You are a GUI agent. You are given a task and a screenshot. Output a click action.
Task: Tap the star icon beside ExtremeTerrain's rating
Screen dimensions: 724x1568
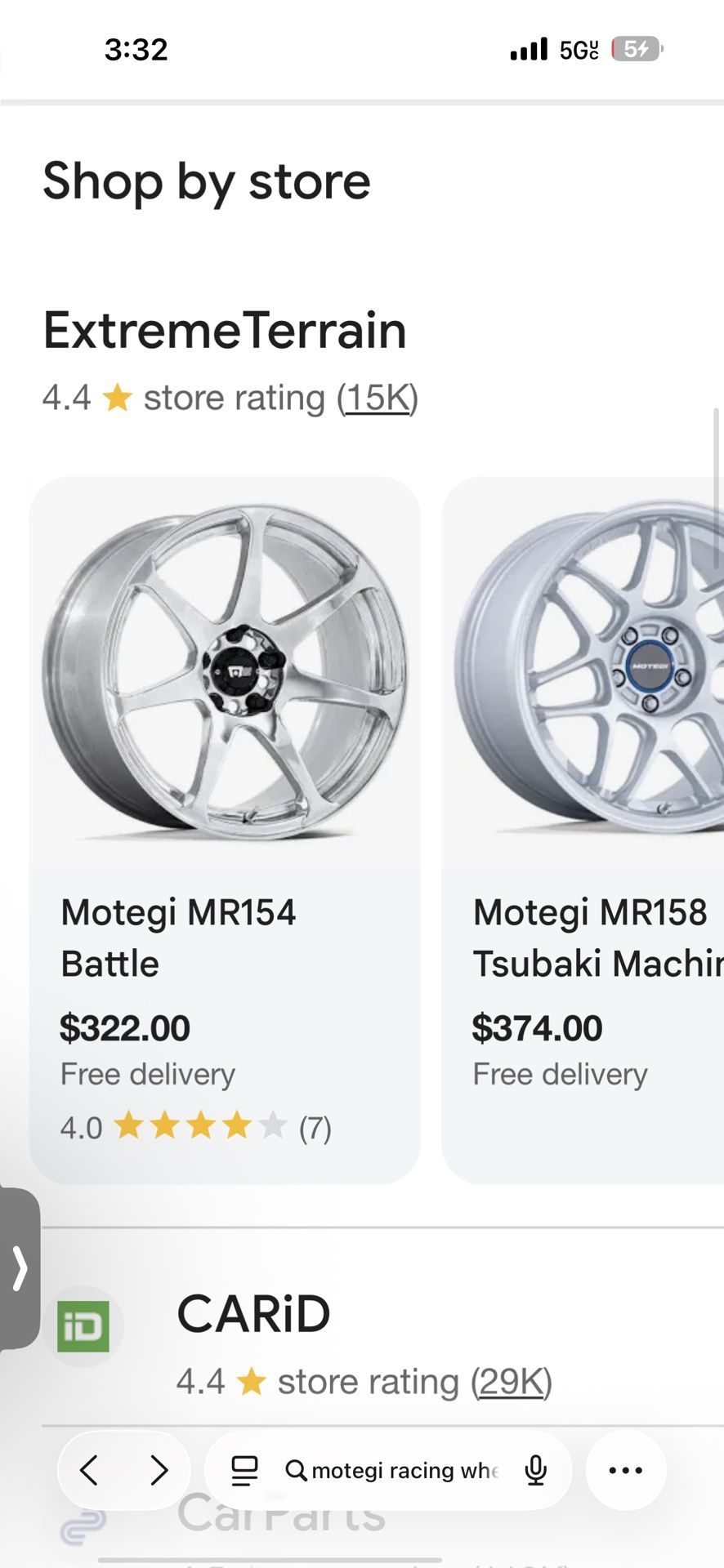(x=118, y=398)
